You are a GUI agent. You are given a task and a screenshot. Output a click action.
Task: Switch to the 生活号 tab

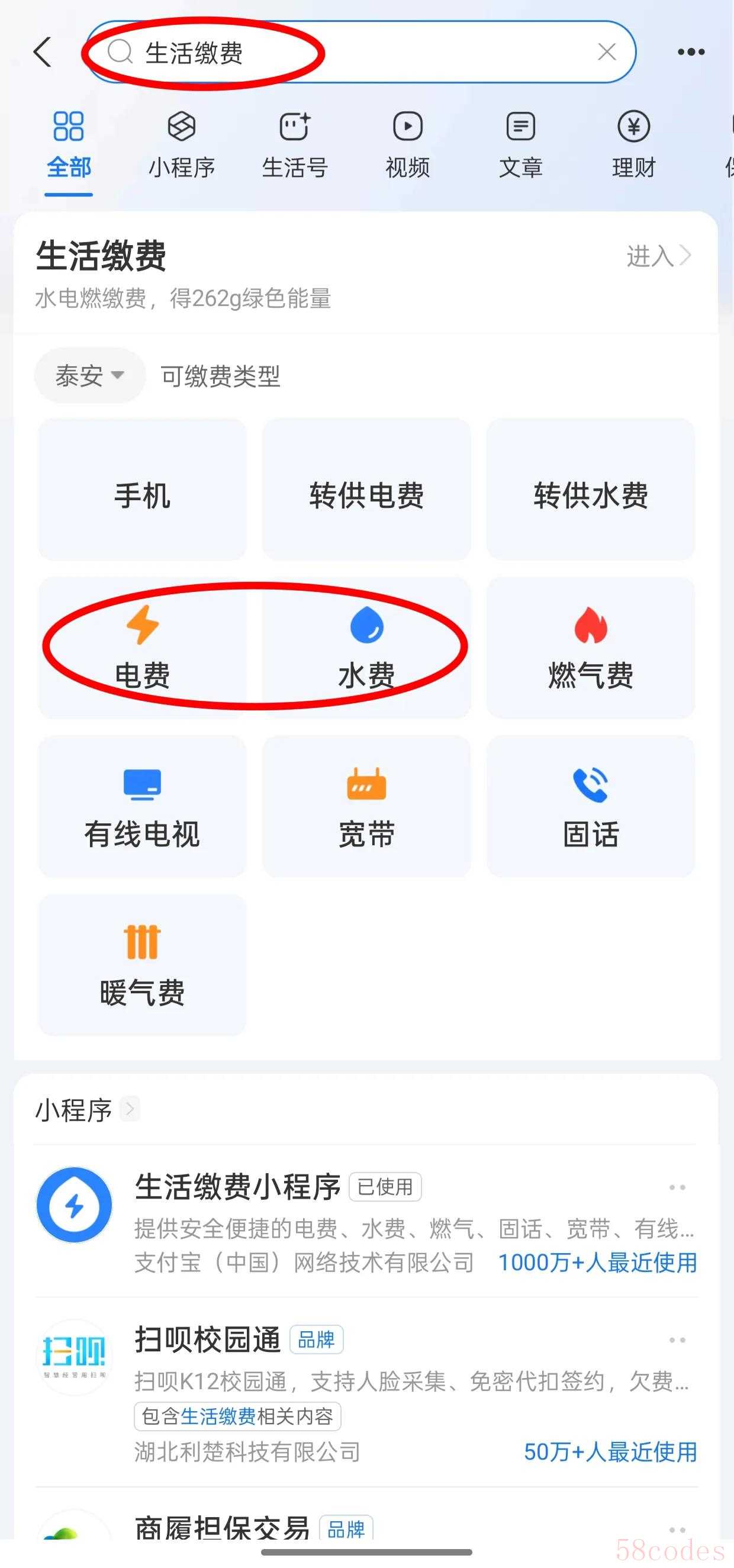tap(295, 145)
